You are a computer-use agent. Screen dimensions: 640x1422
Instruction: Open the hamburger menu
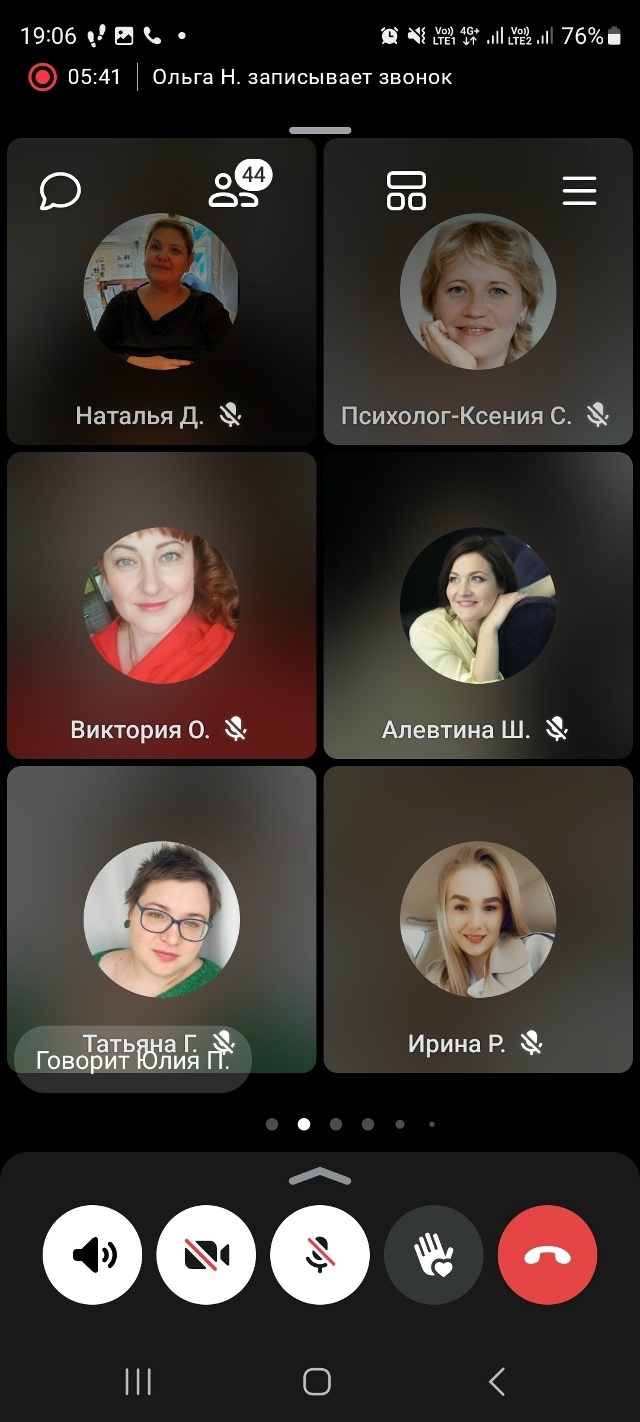(x=579, y=190)
